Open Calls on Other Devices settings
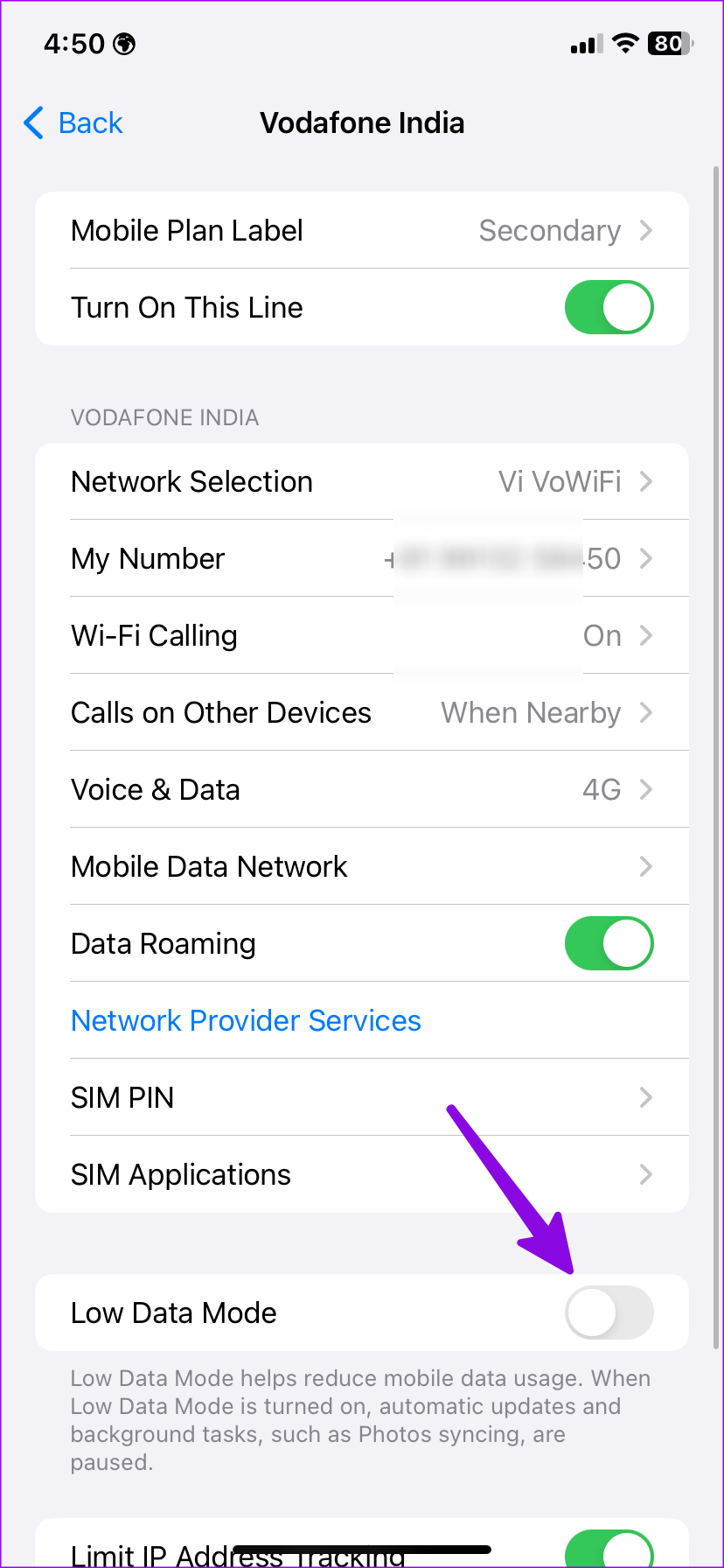 pos(362,712)
